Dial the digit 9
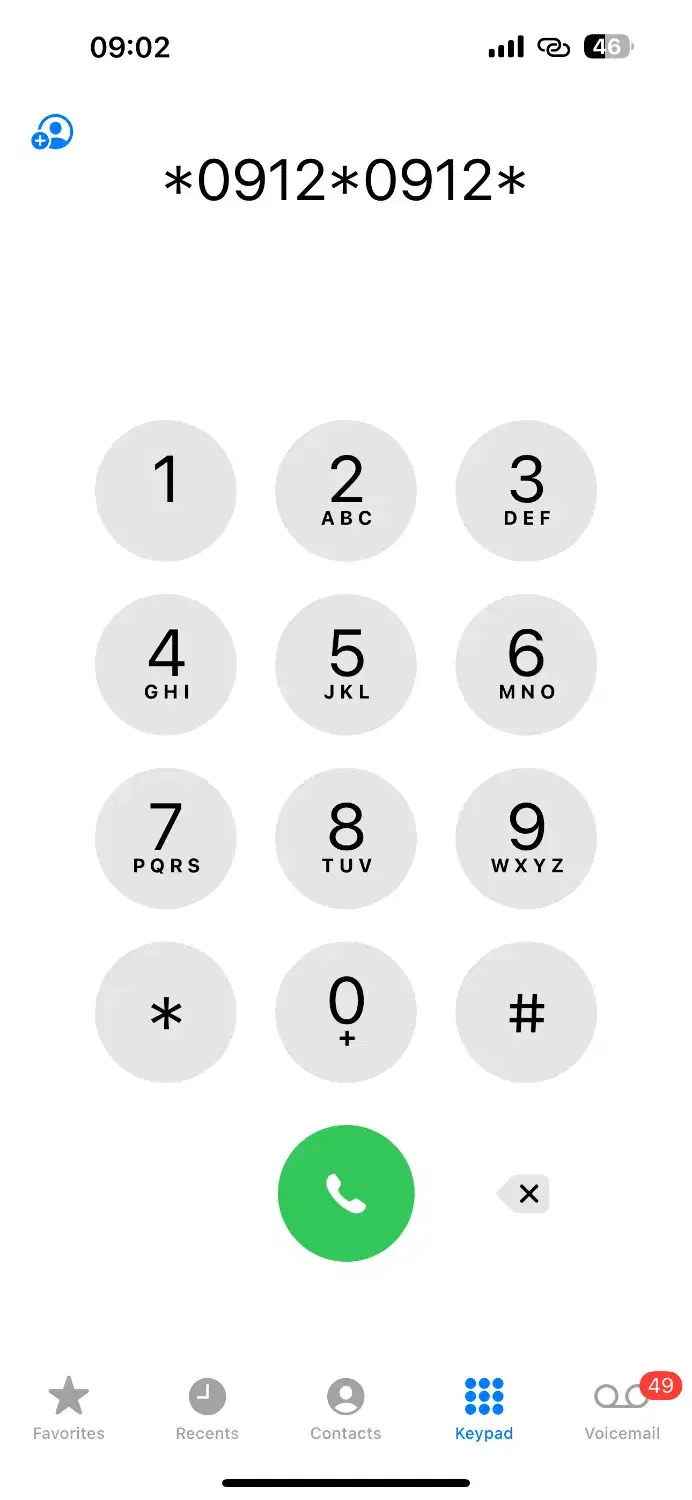This screenshot has width=692, height=1500. (x=526, y=838)
